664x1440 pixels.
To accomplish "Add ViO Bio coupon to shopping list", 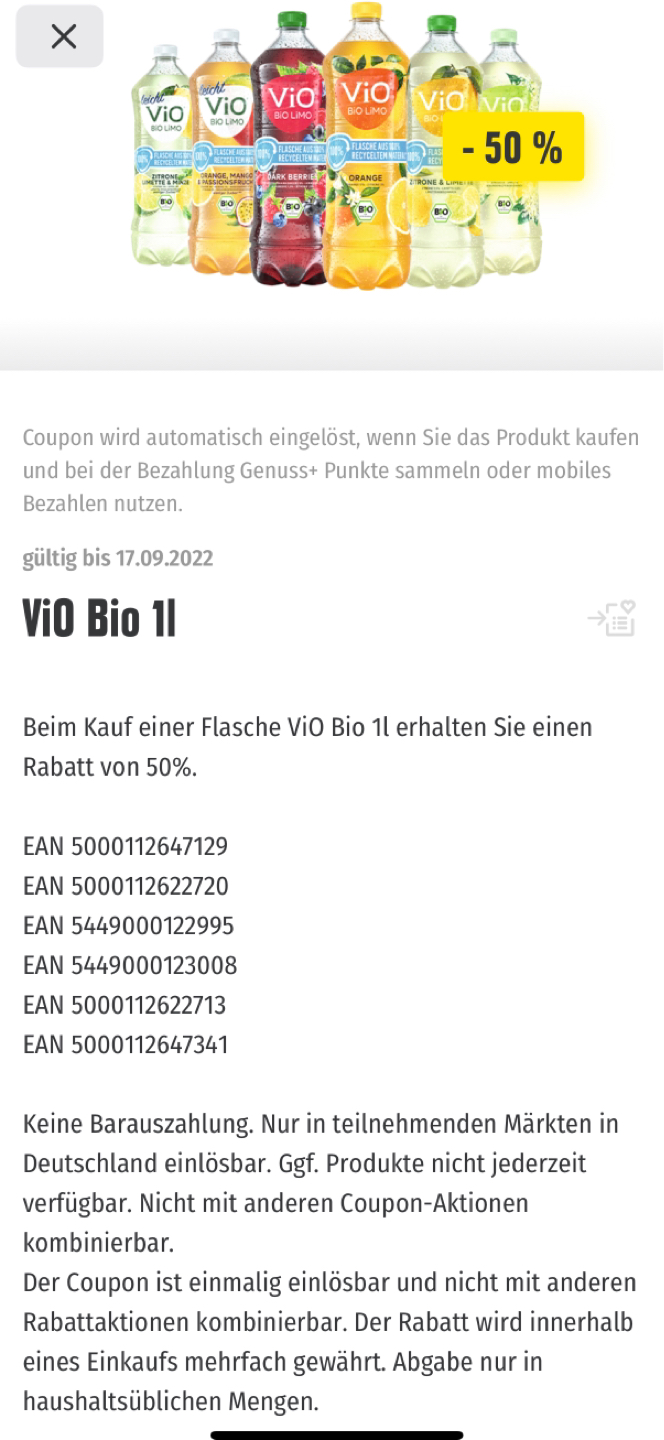I will click(612, 618).
